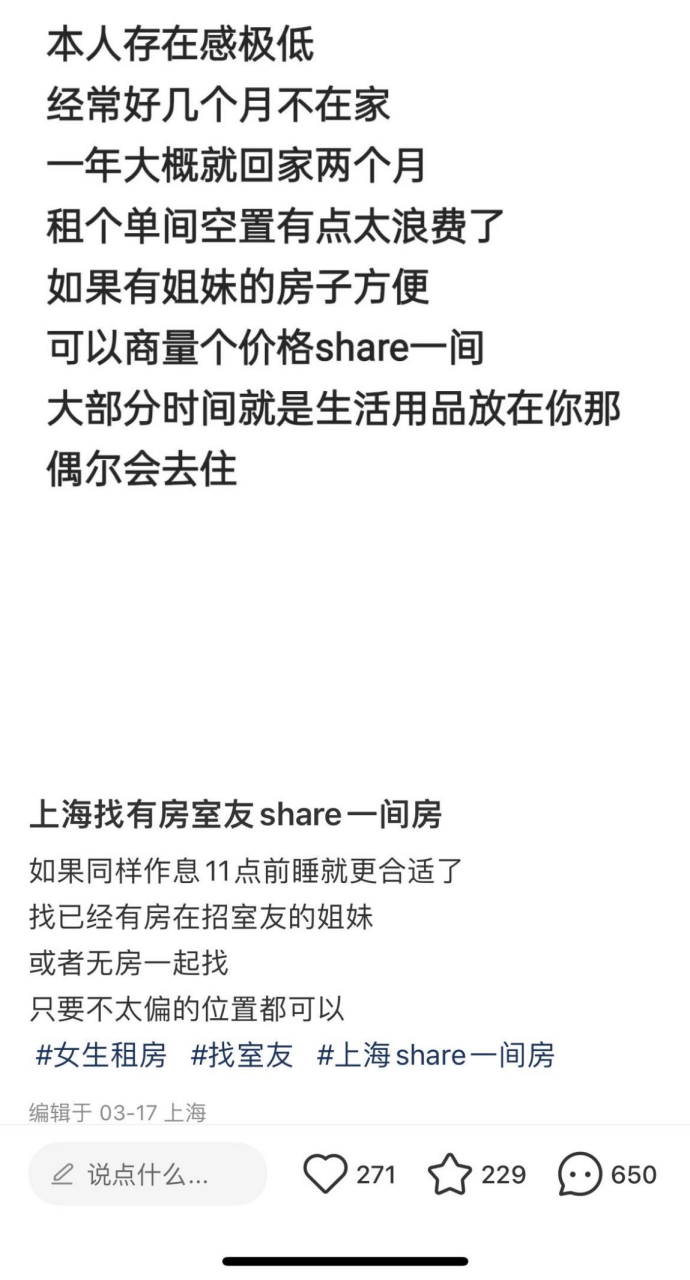Image resolution: width=690 pixels, height=1280 pixels.
Task: Open the #上海share一间房 hashtag
Action: (435, 1054)
